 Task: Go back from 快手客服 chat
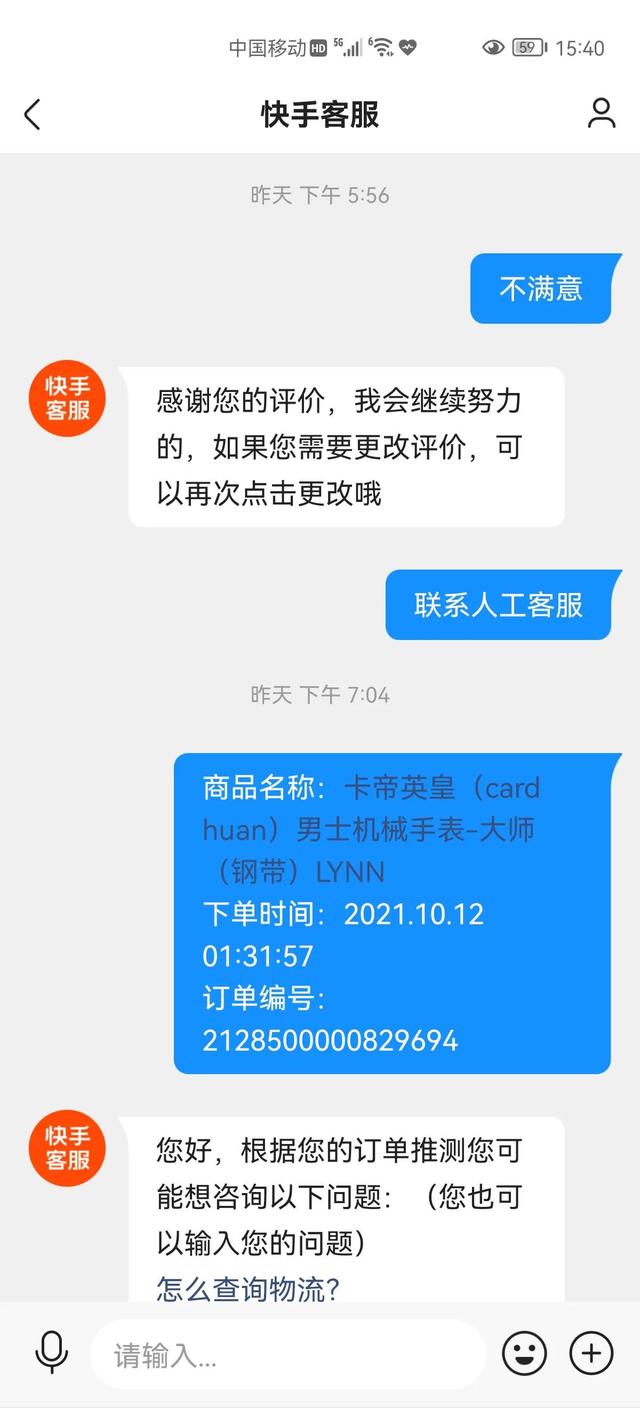click(33, 114)
